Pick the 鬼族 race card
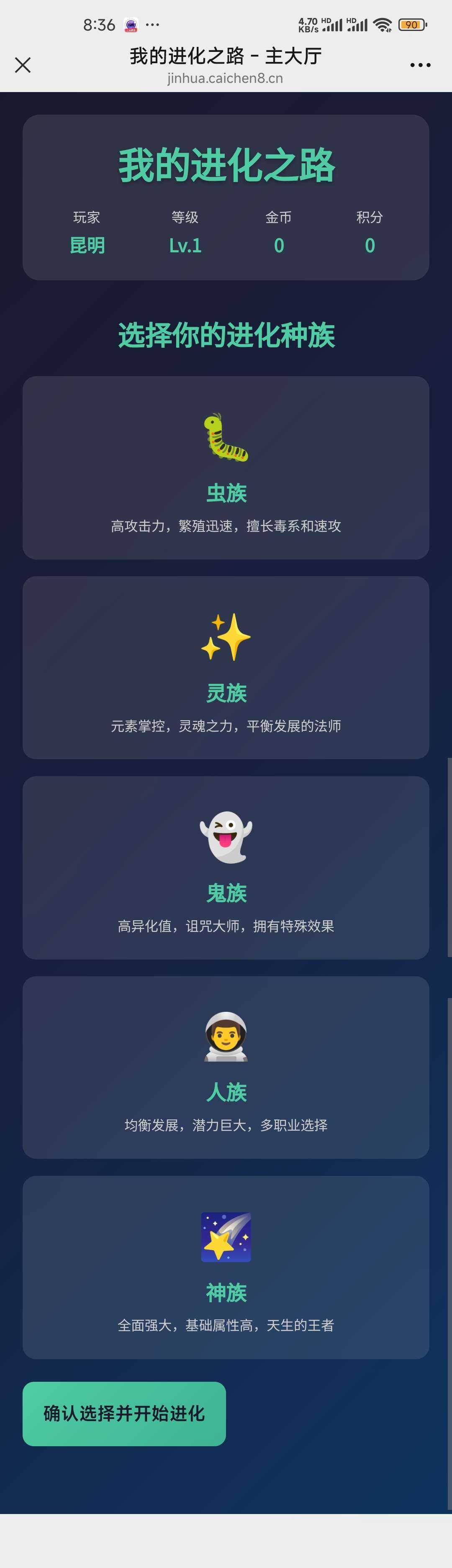 (x=226, y=867)
